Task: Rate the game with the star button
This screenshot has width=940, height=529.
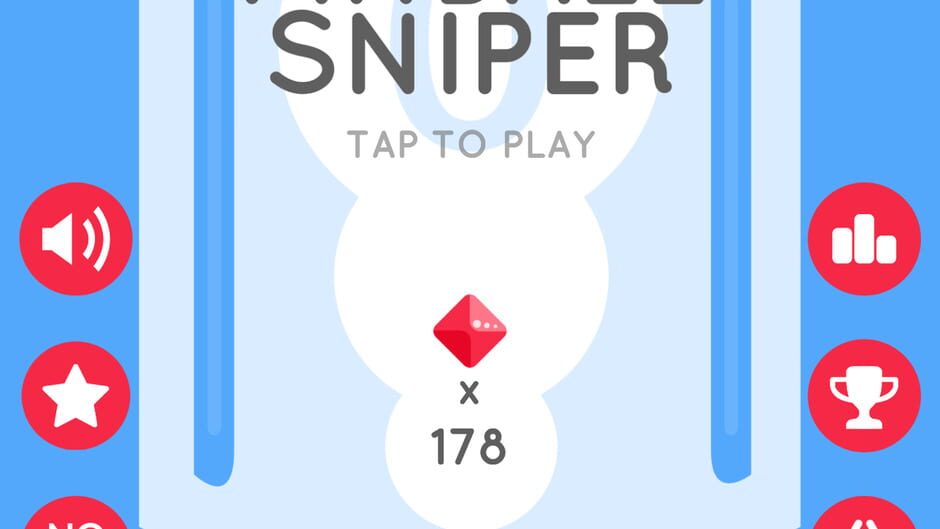Action: [x=76, y=396]
